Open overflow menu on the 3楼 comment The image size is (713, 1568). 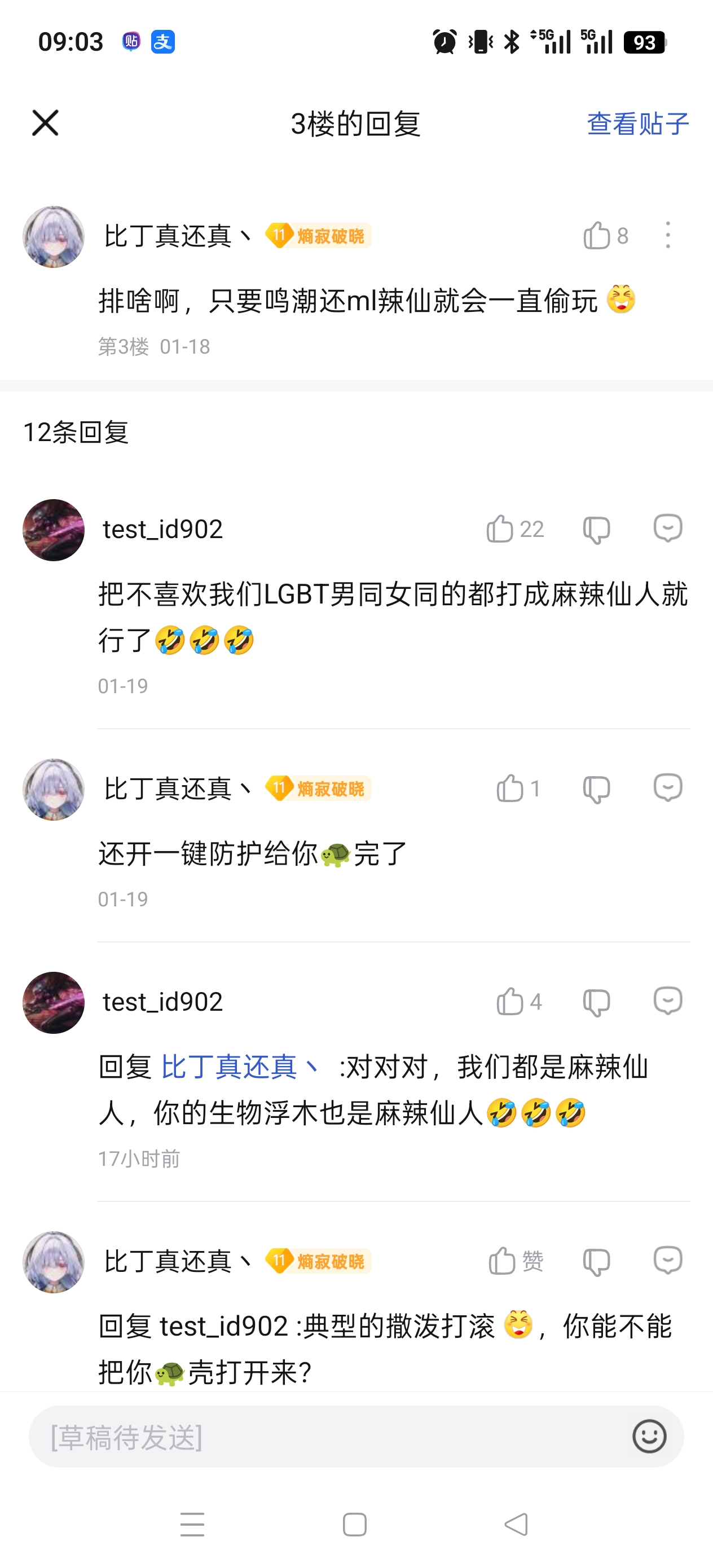tap(668, 235)
